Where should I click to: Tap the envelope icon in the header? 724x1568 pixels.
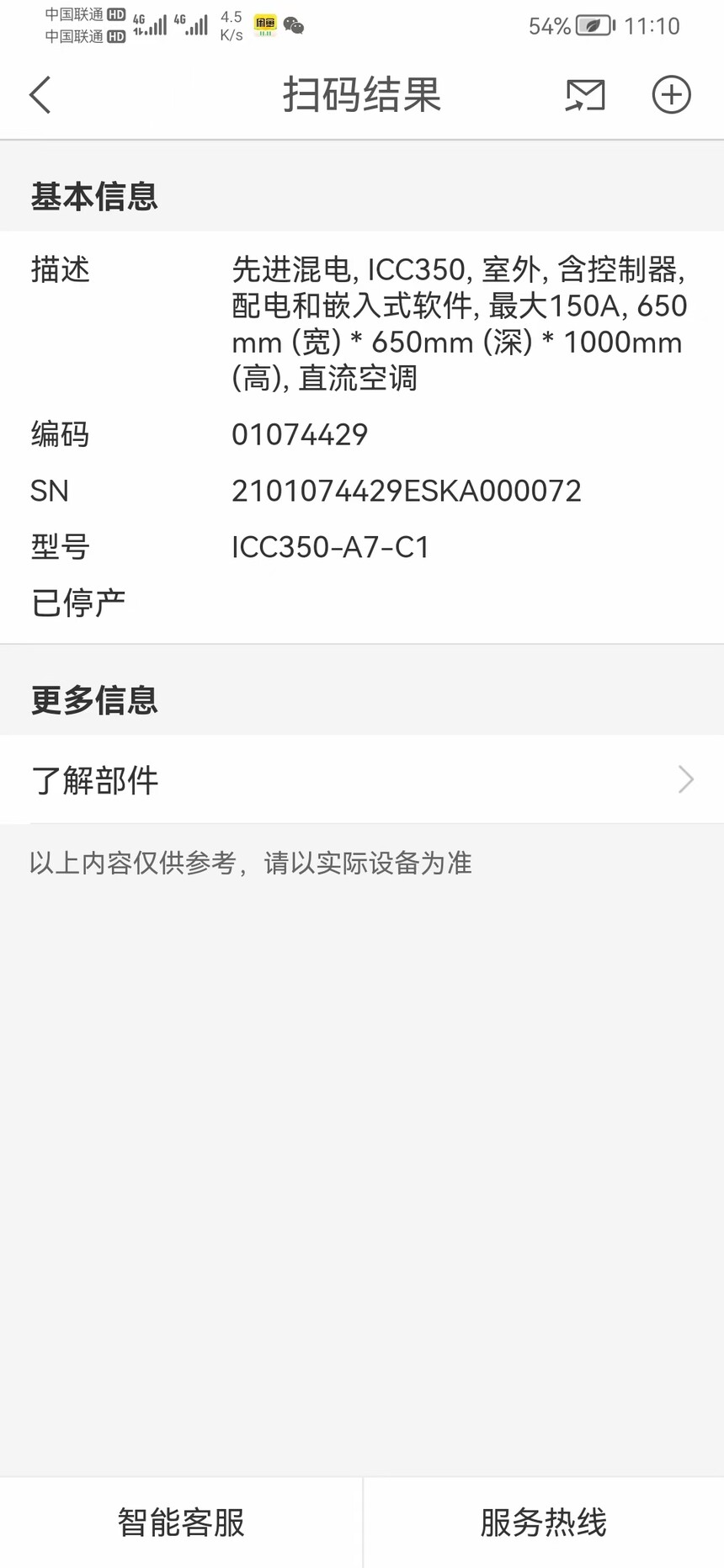click(x=585, y=94)
